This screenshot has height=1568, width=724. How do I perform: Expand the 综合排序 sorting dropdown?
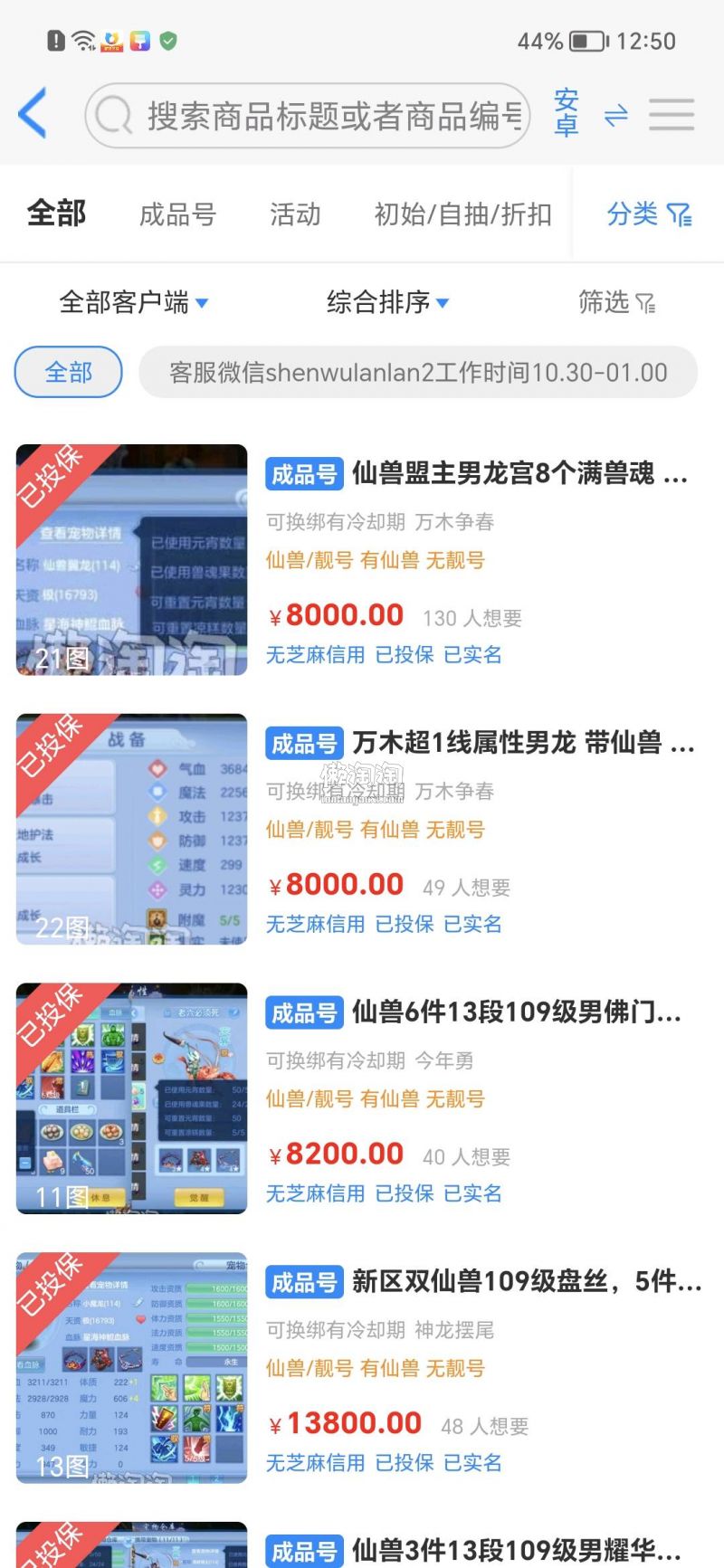(387, 302)
